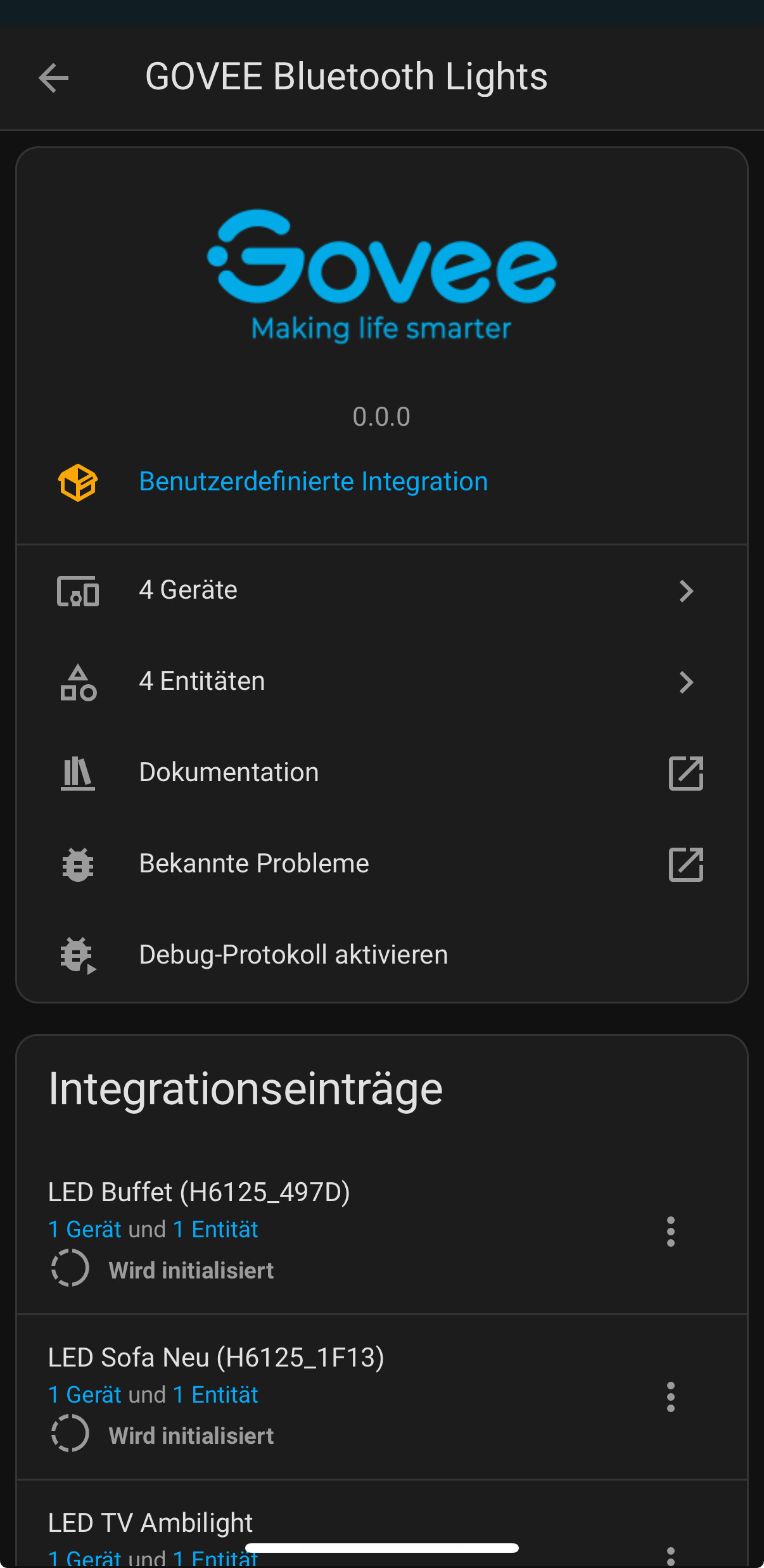
Task: Tap the 1 Entität link under LED Sofa Neu
Action: (x=215, y=1395)
